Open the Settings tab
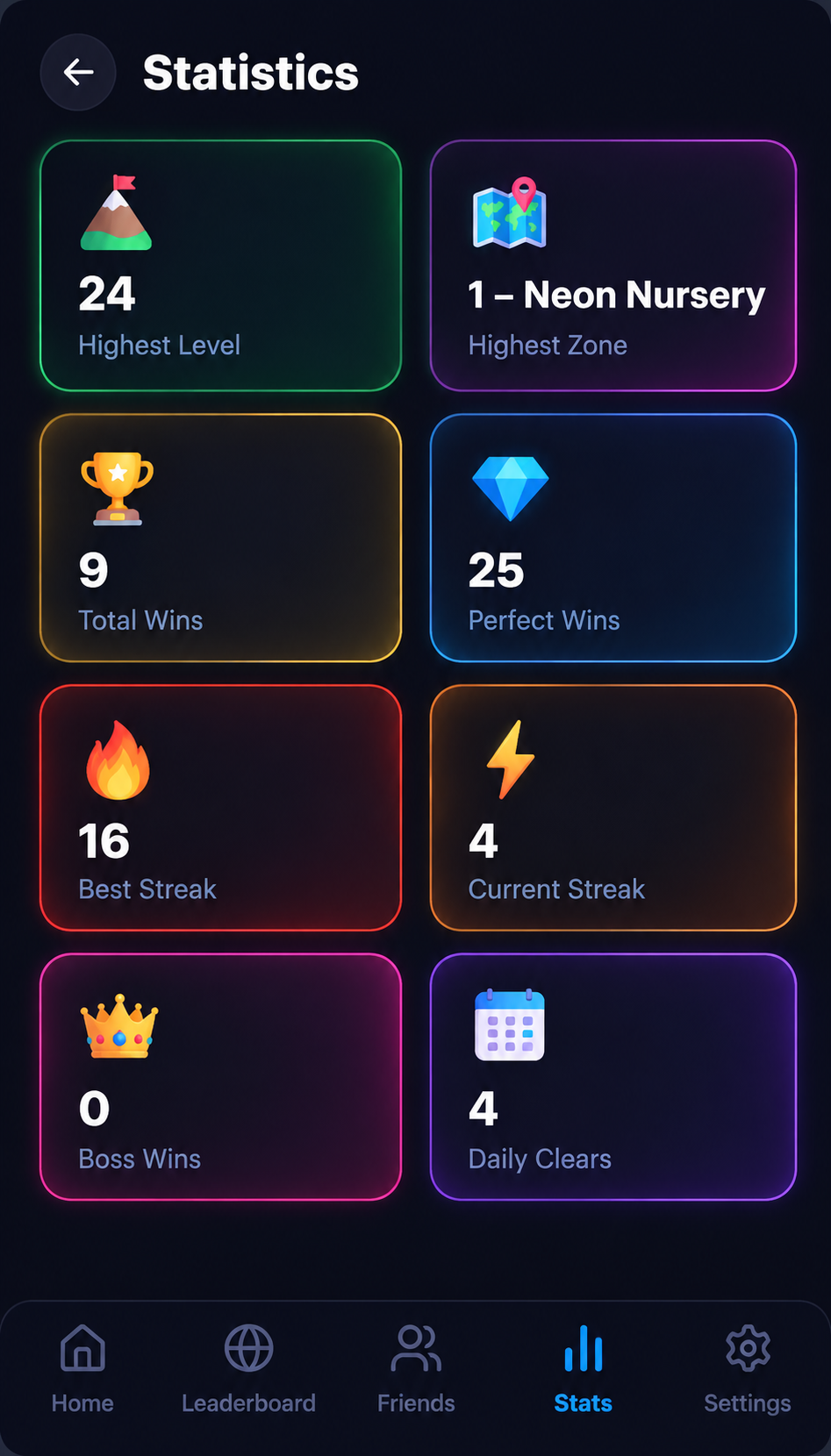The height and width of the screenshot is (1456, 831). (x=748, y=1368)
